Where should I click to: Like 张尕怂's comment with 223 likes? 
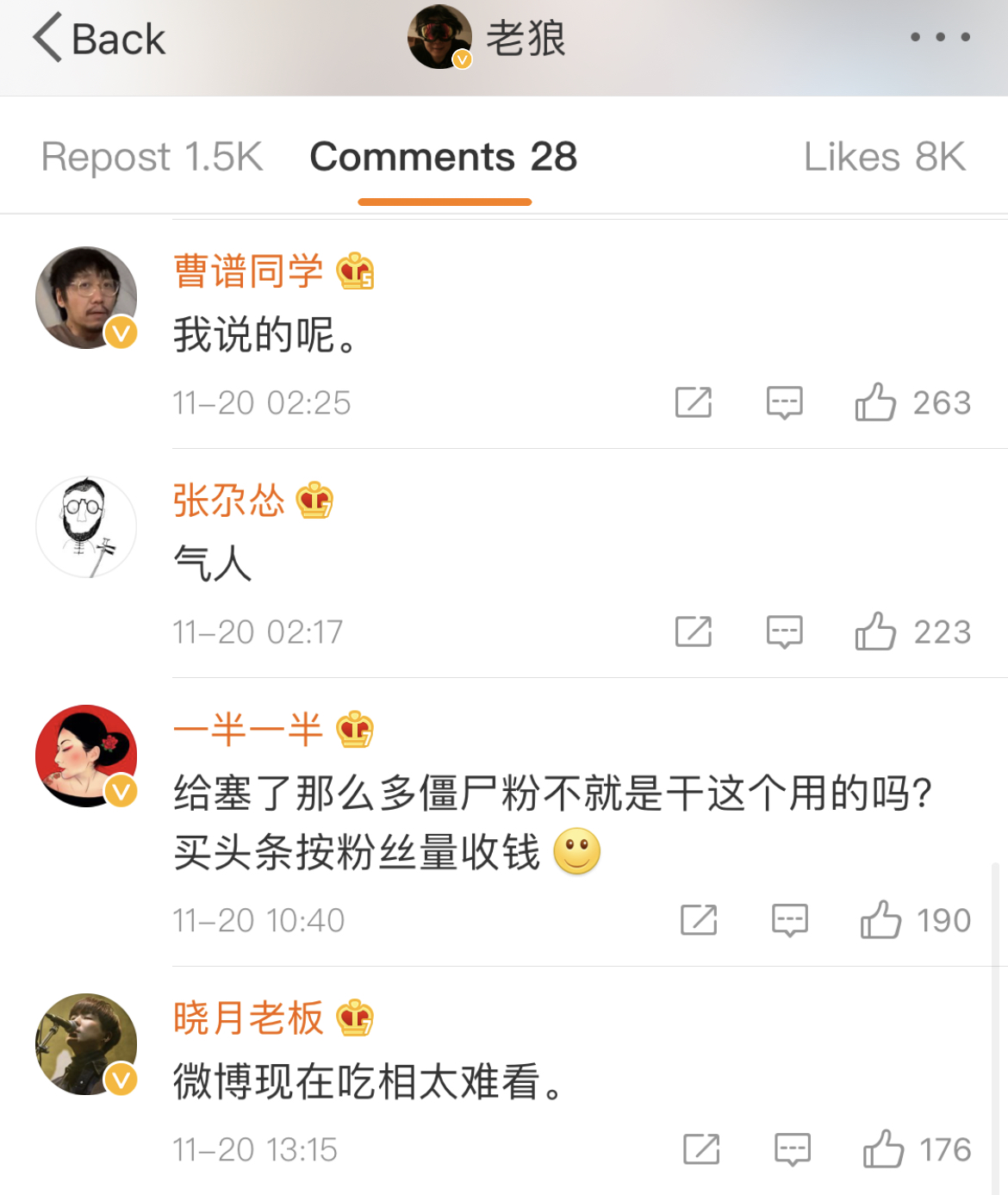pos(875,632)
